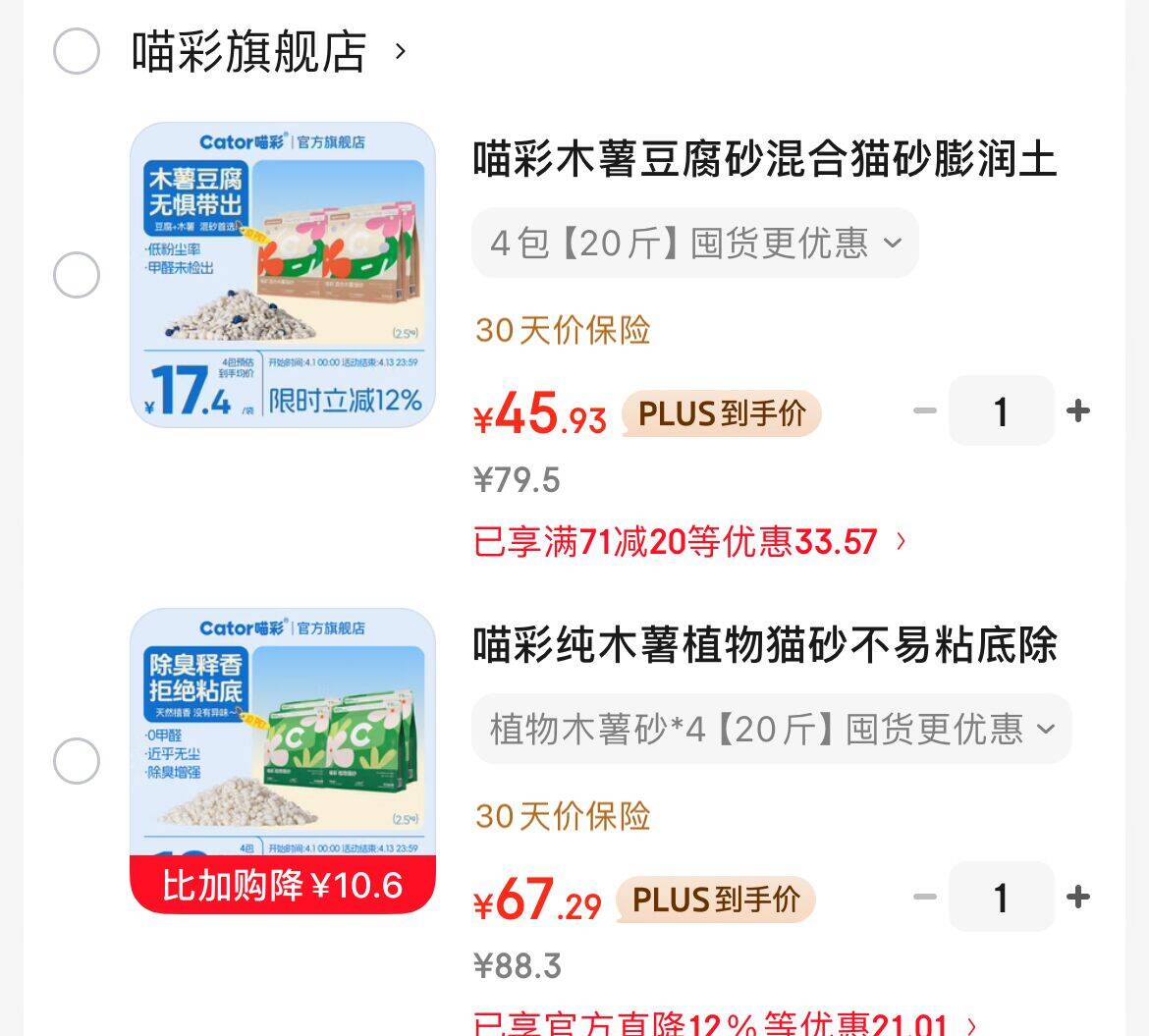Screen dimensions: 1149x1036
Task: Open the 纯木薯植物猫砂 product image
Action: click(x=283, y=746)
